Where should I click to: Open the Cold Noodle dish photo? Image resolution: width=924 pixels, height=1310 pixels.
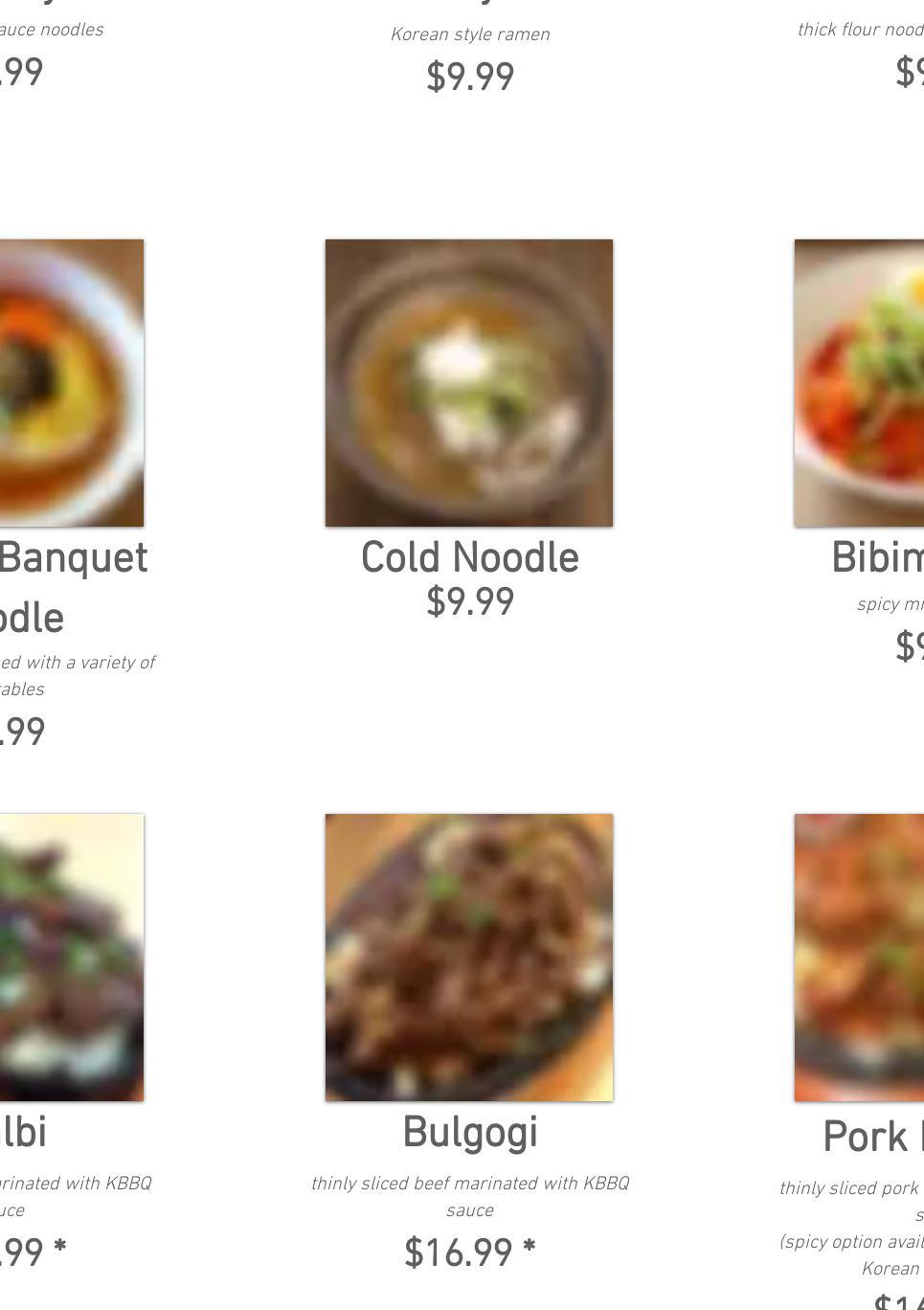(x=469, y=383)
